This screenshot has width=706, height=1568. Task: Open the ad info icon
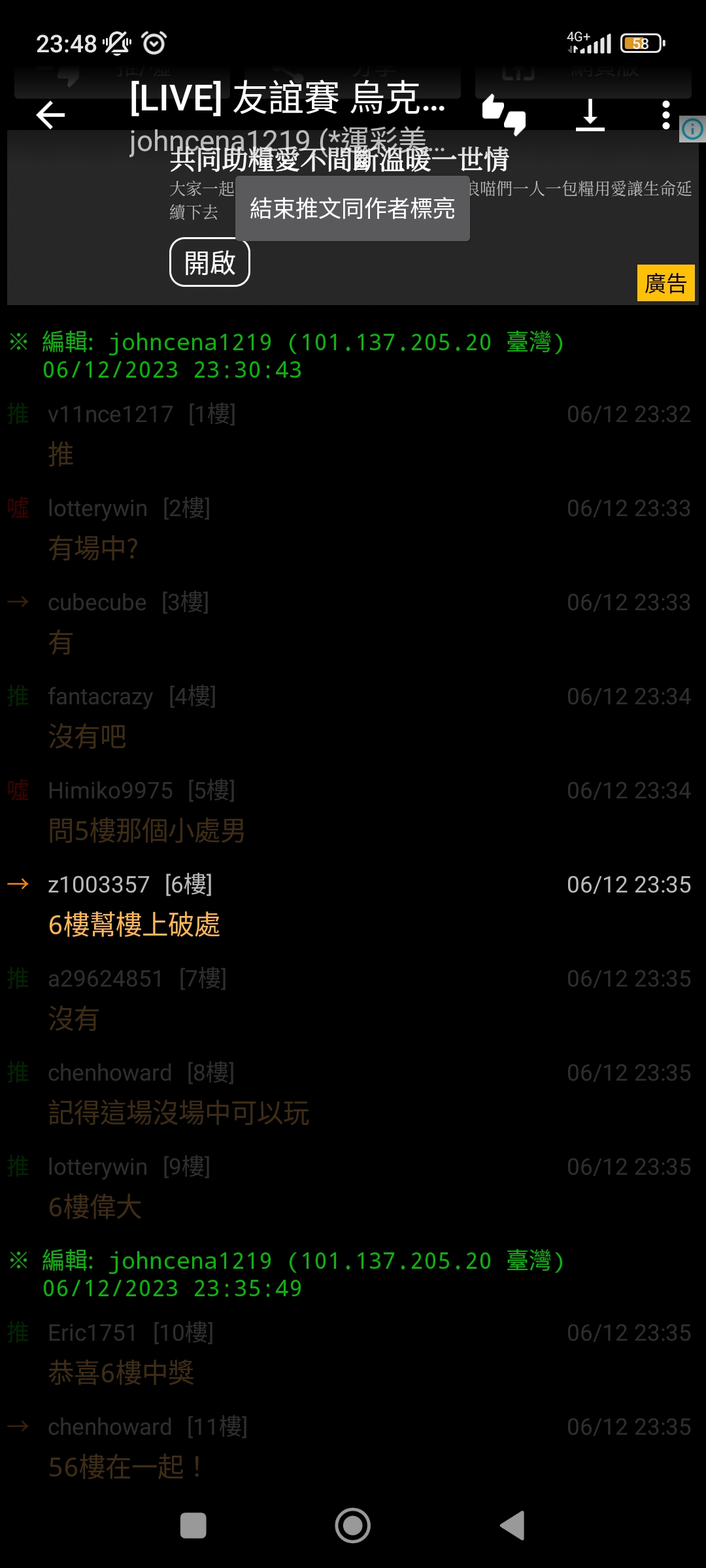pyautogui.click(x=692, y=129)
